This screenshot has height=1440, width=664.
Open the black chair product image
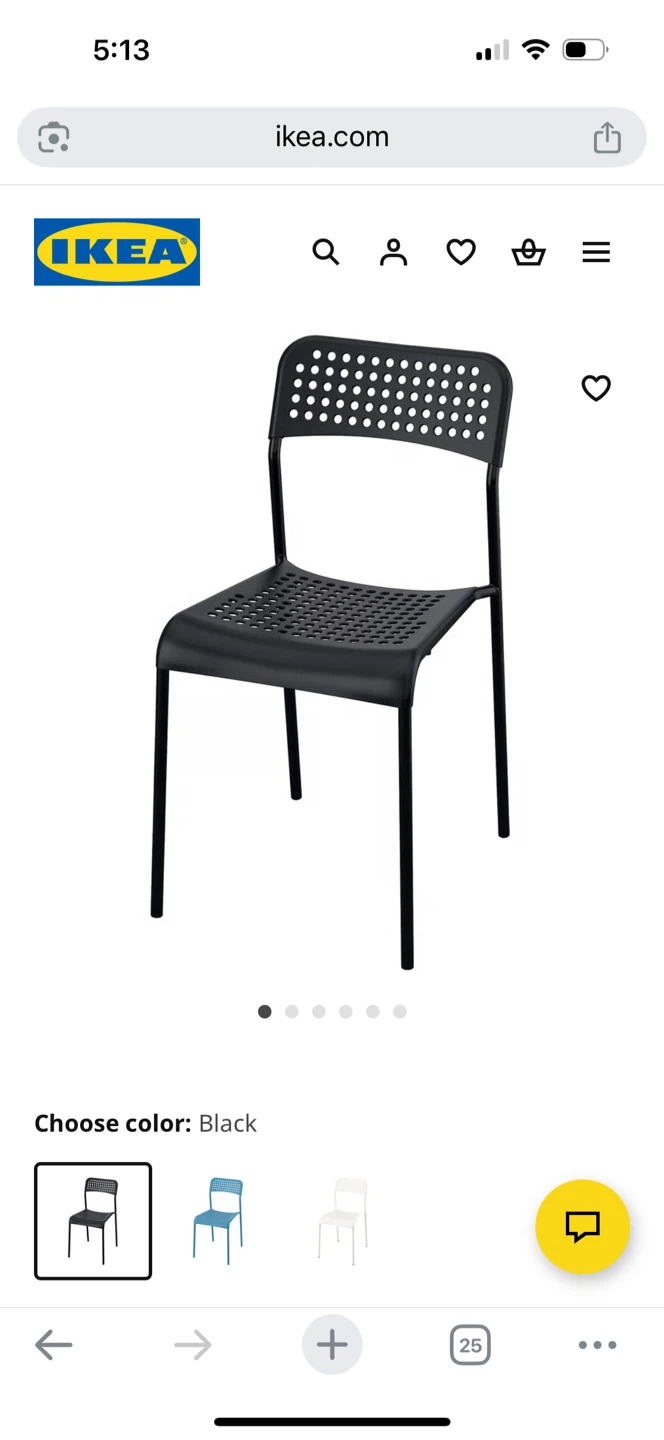click(332, 650)
